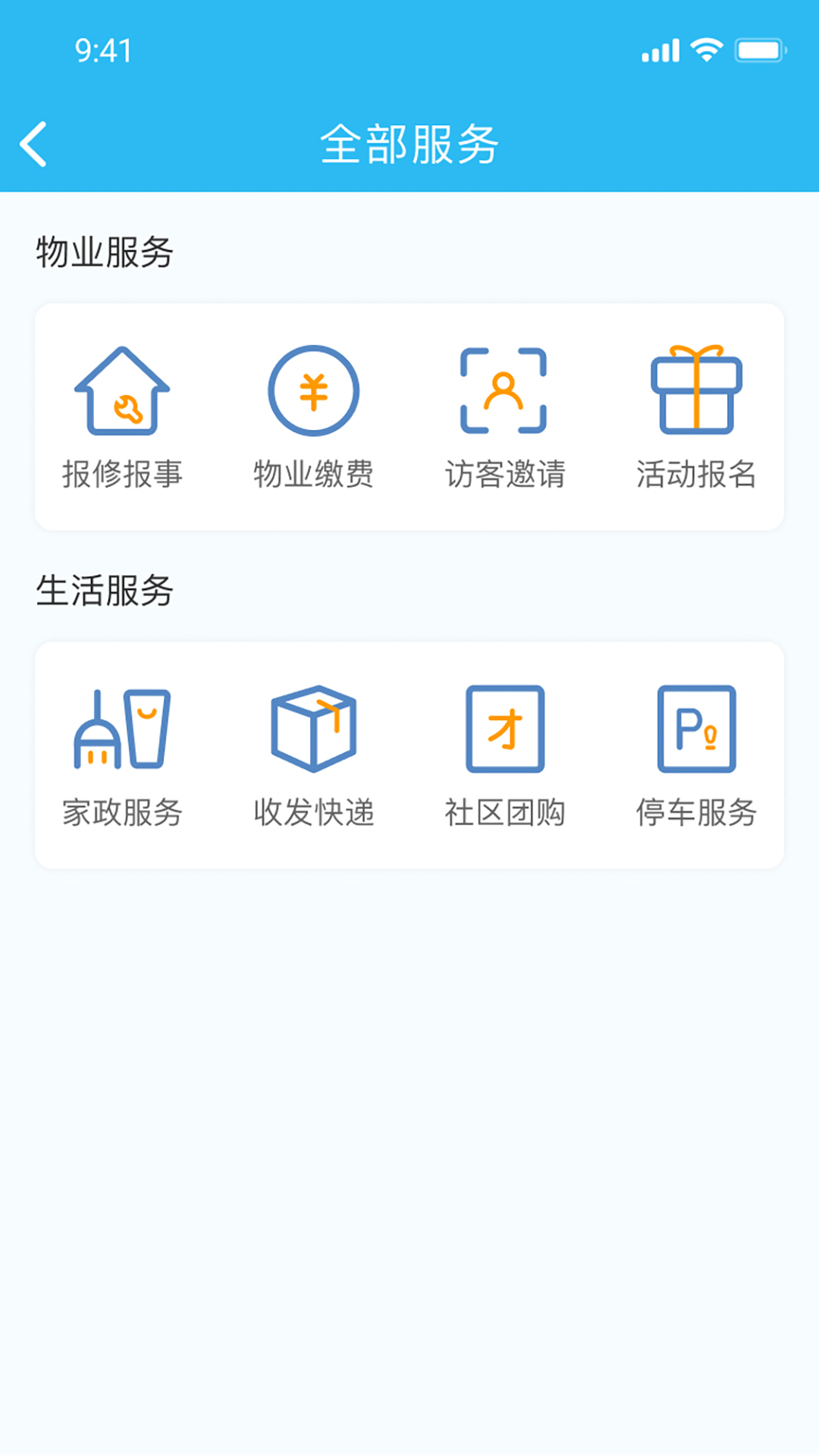Click the 生活服务 section header
The height and width of the screenshot is (1456, 819).
[102, 593]
